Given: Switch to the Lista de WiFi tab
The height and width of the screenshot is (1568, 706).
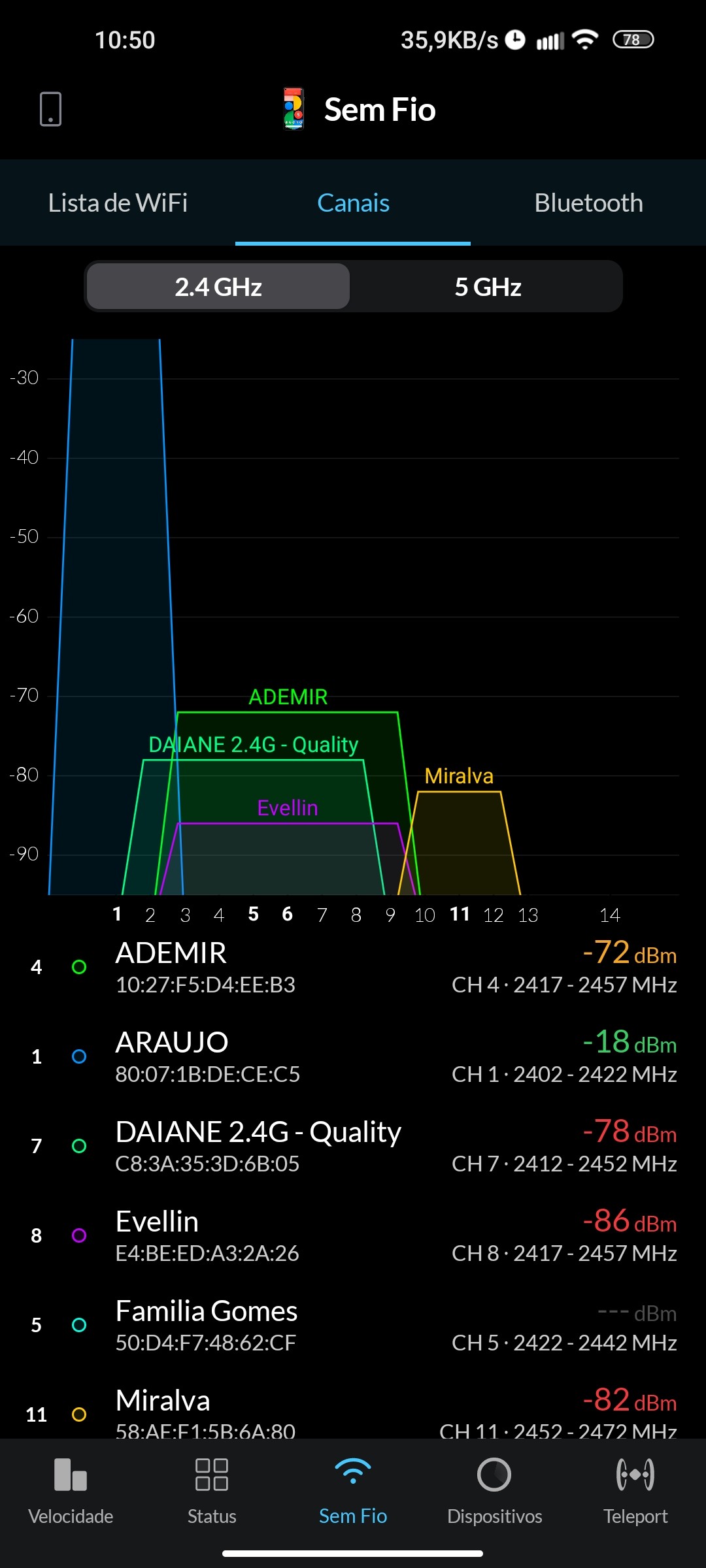Looking at the screenshot, I should click(118, 203).
